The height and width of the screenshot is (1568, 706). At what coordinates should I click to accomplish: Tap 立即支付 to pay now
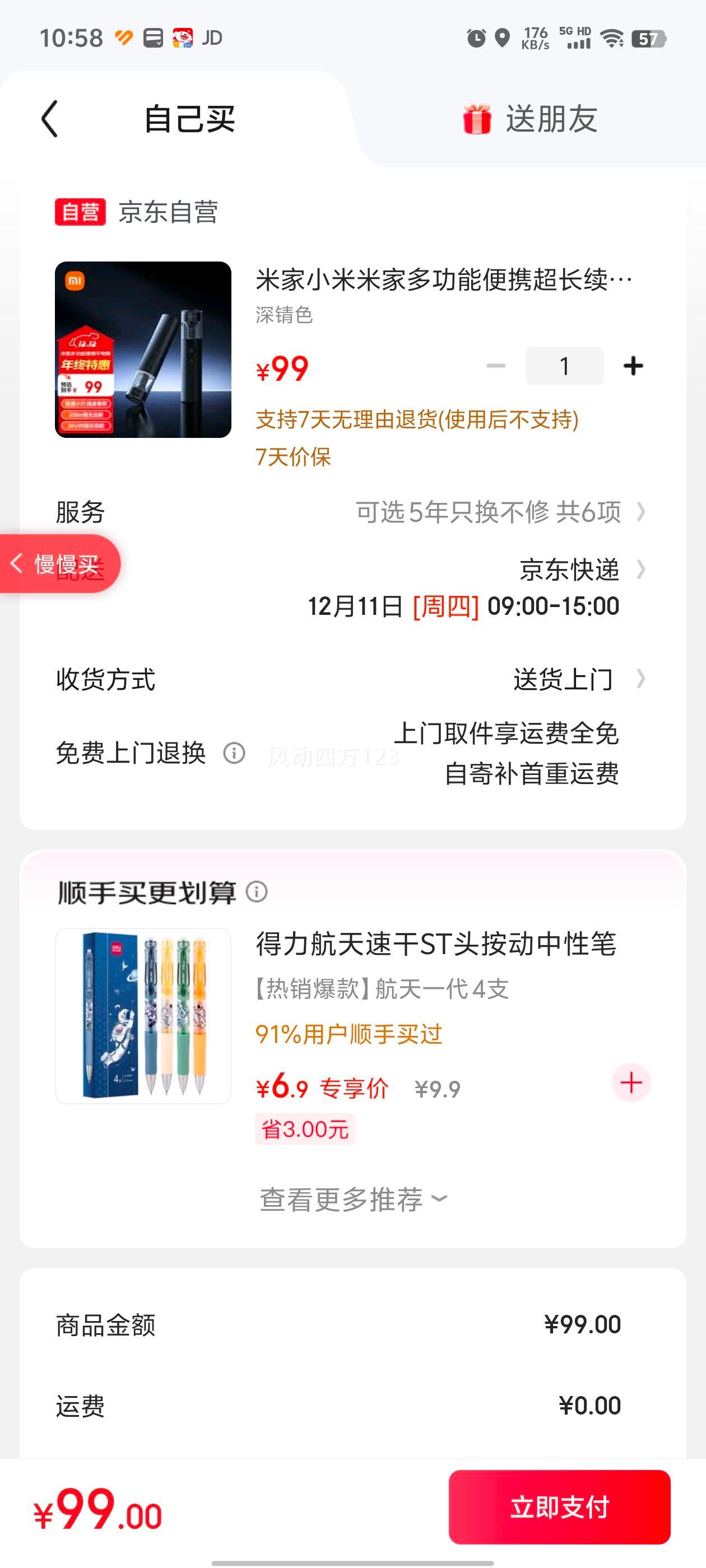point(559,1507)
